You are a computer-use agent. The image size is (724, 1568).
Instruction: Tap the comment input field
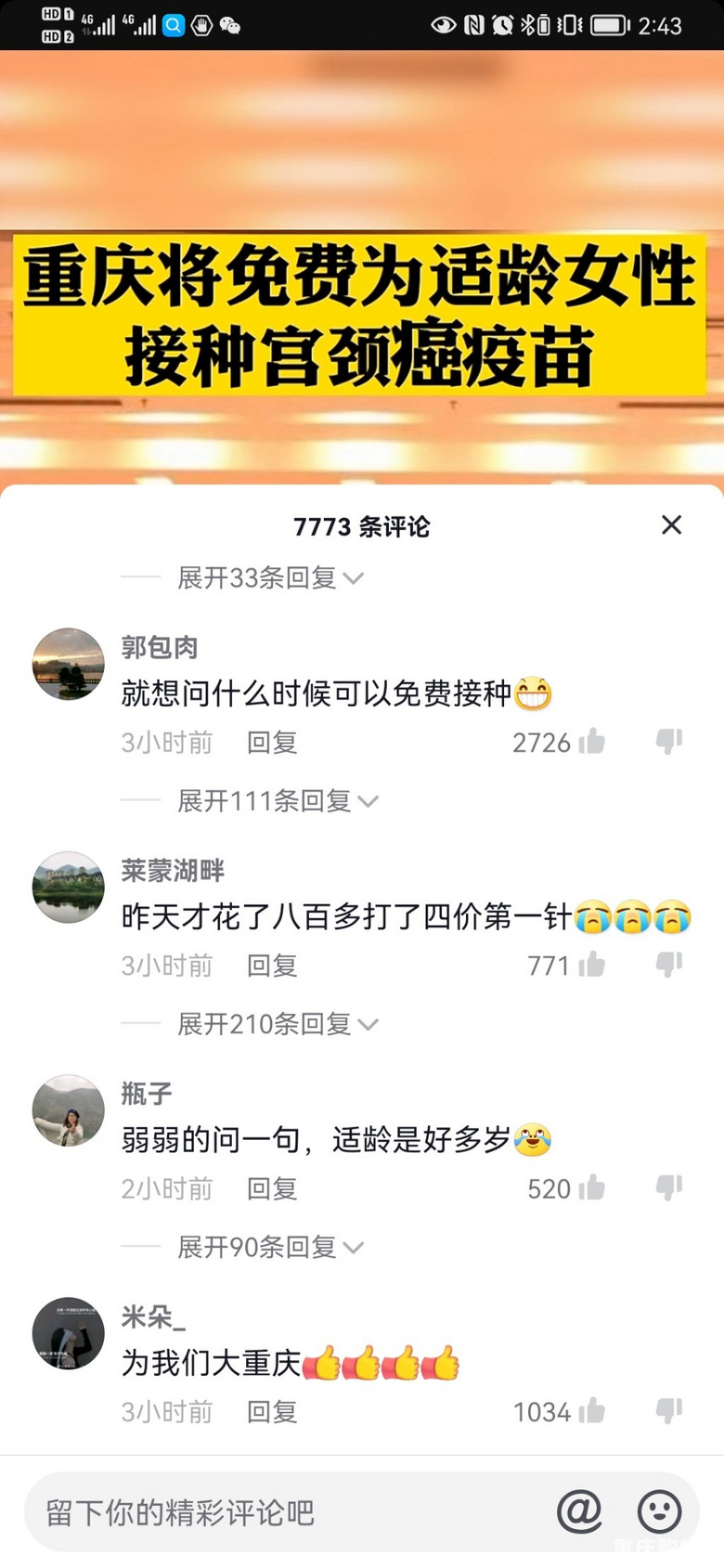pos(278,1512)
